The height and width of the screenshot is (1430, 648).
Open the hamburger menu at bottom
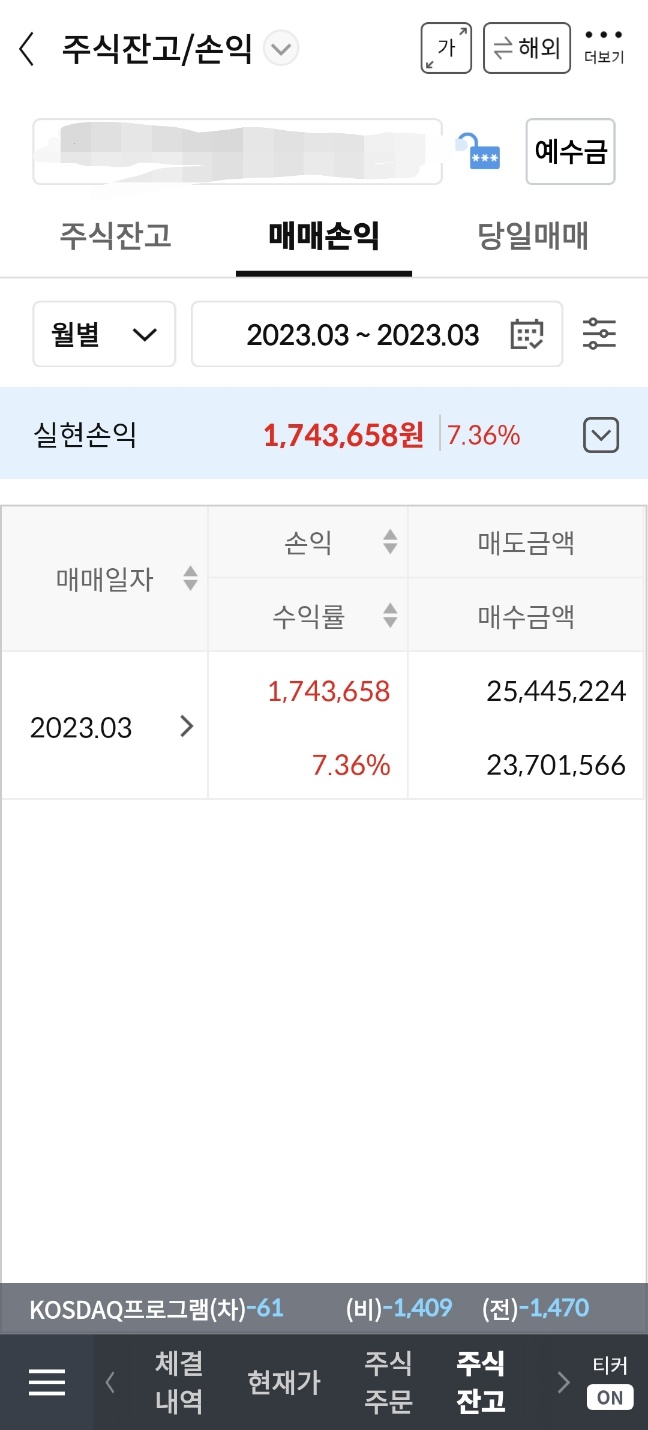pos(47,1382)
